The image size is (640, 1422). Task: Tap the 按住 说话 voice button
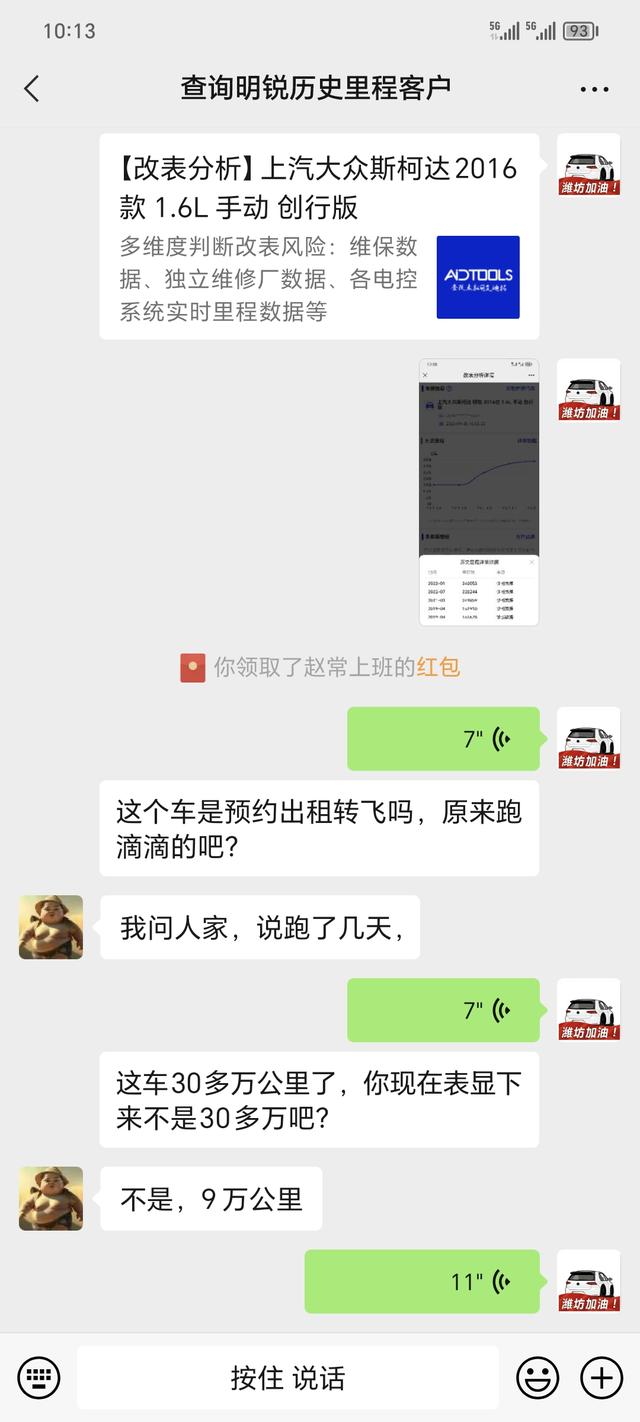288,1378
